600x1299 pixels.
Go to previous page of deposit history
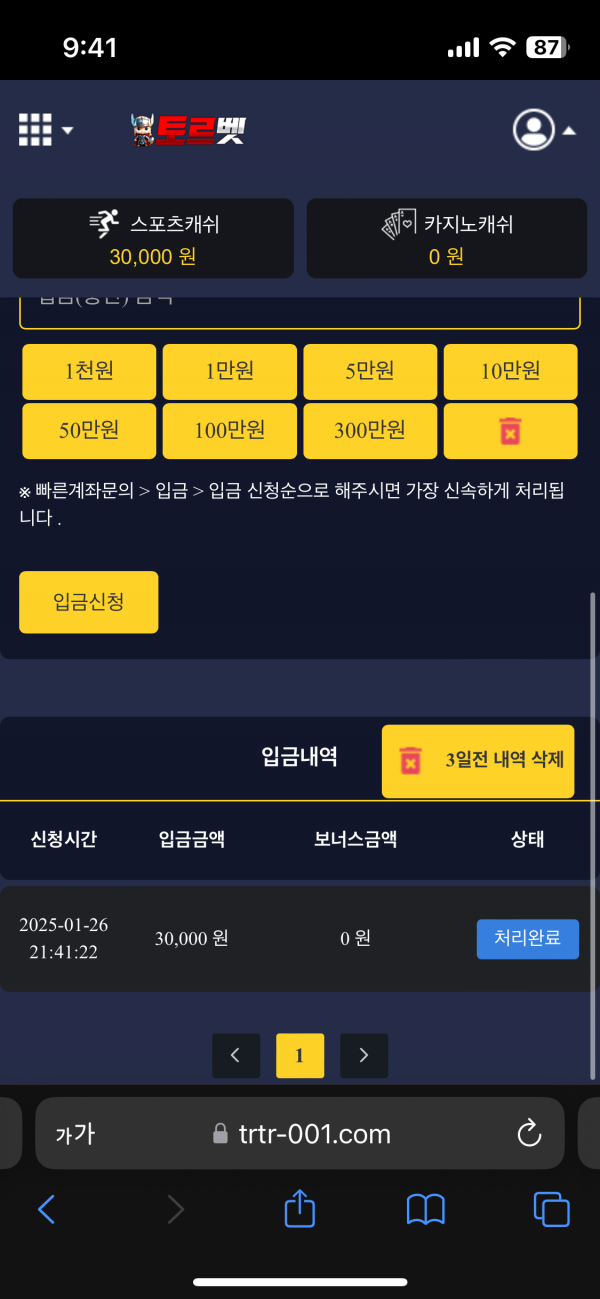pos(236,1055)
